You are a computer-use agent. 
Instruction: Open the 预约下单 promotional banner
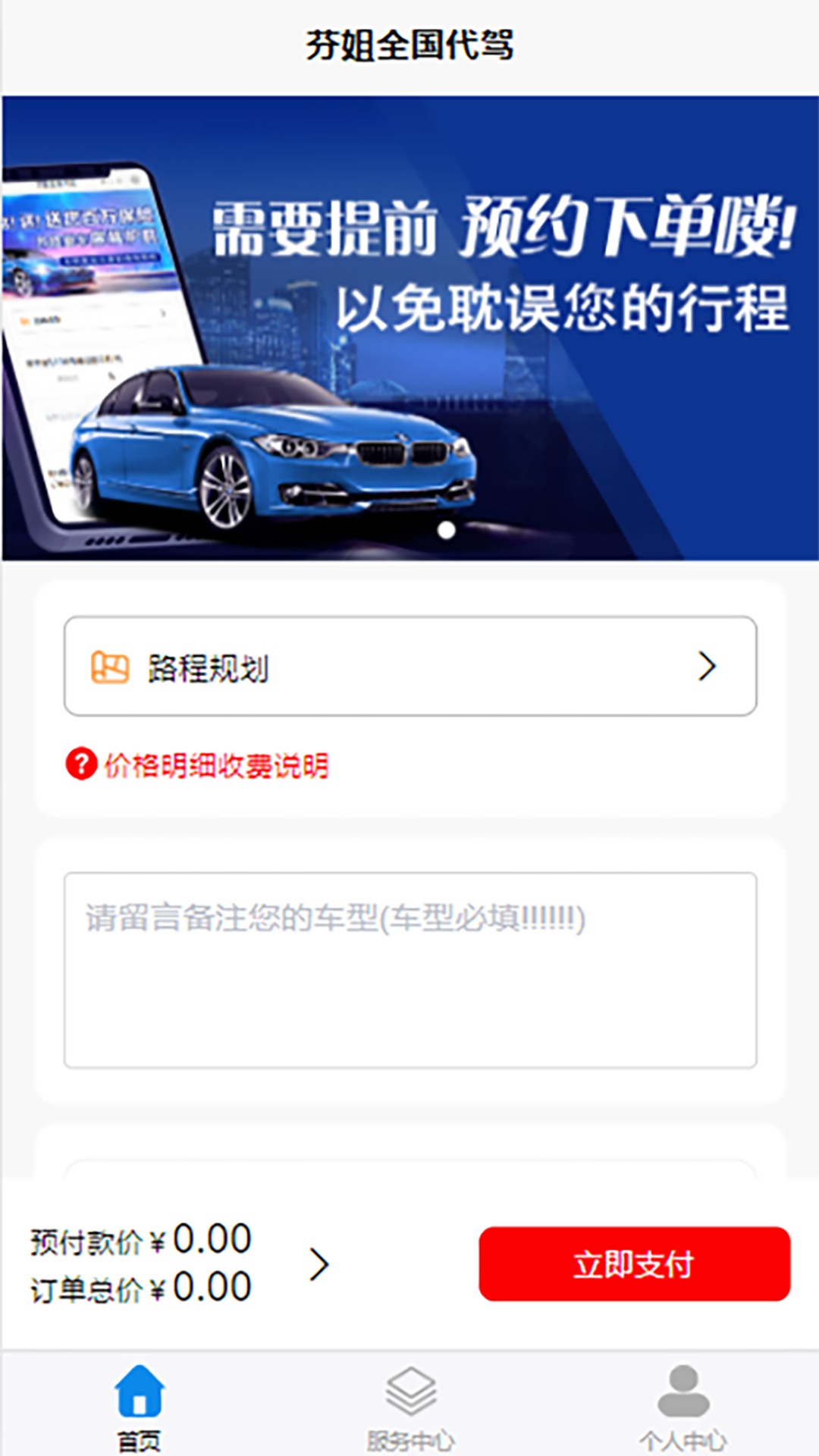[409, 328]
